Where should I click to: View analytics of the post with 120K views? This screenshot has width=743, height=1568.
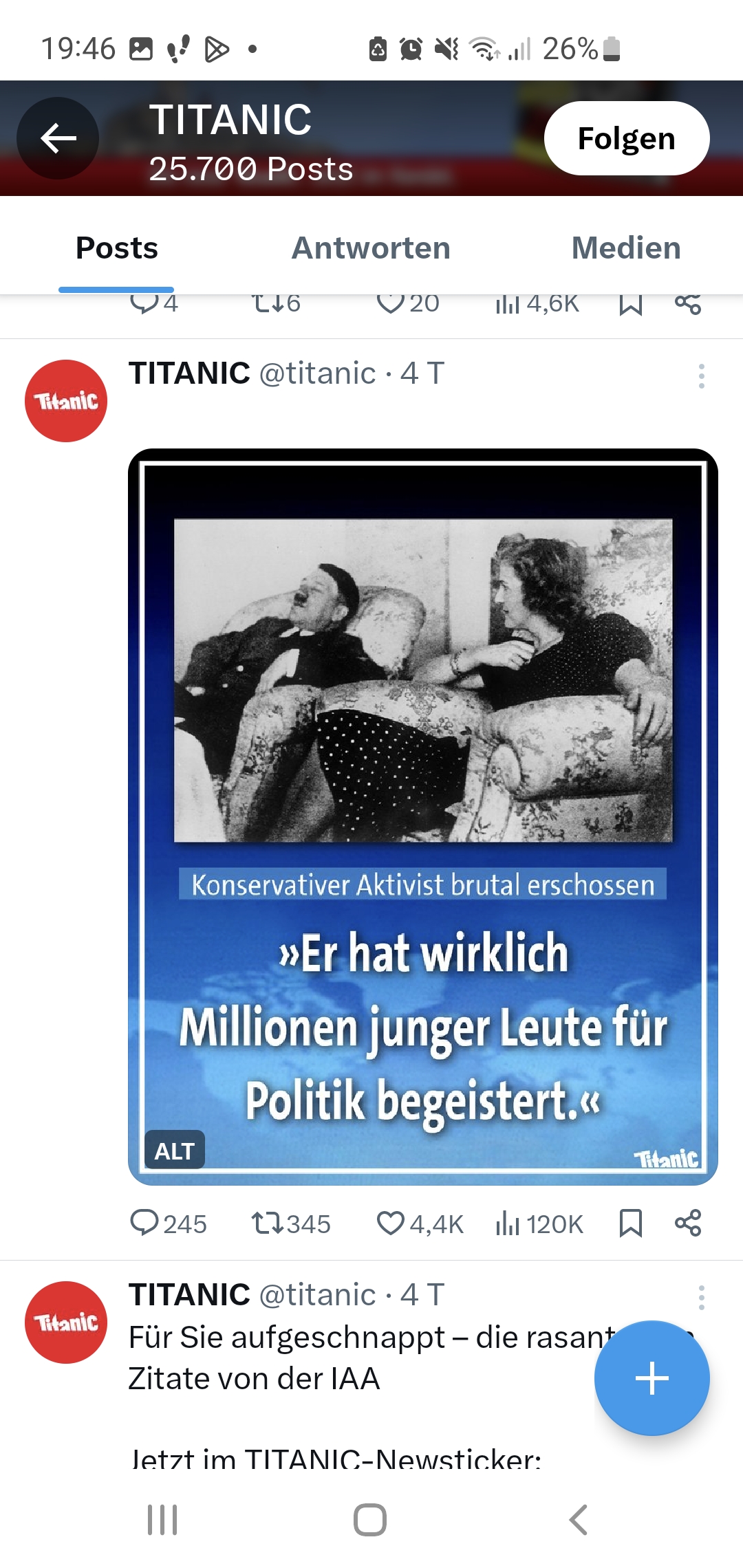pyautogui.click(x=508, y=1223)
